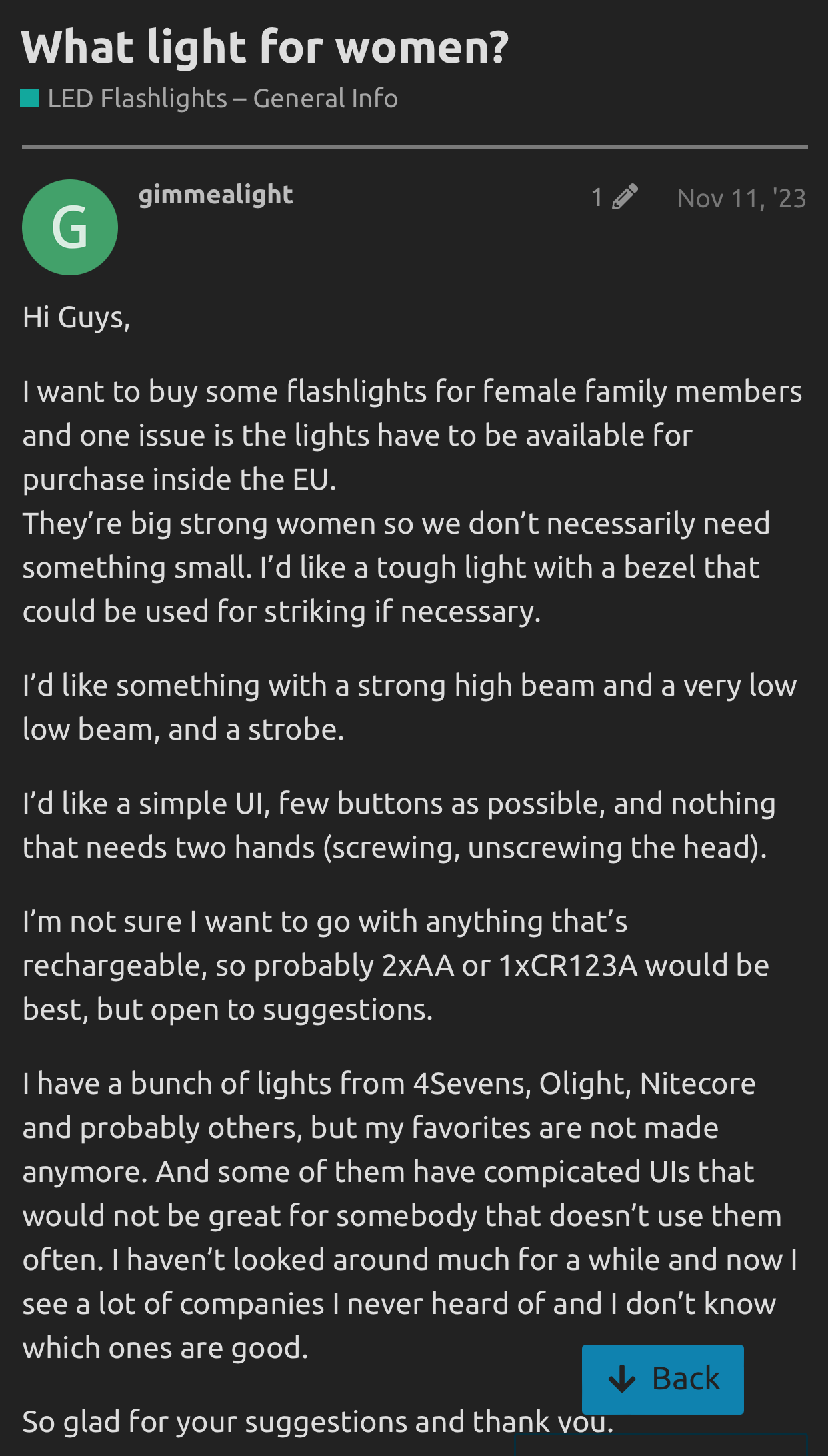
Task: Tap the Nov 11, '23 post date
Action: click(x=741, y=198)
